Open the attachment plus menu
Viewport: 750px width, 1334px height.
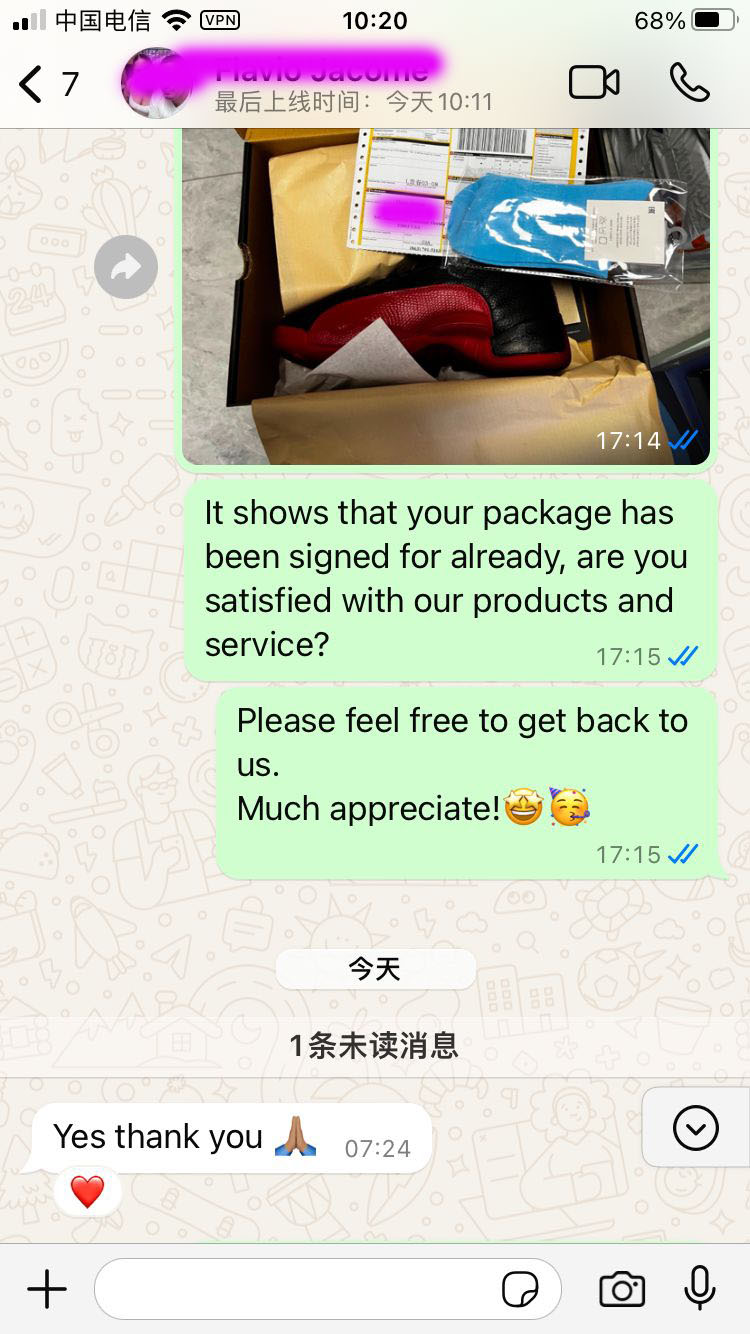tap(46, 1289)
